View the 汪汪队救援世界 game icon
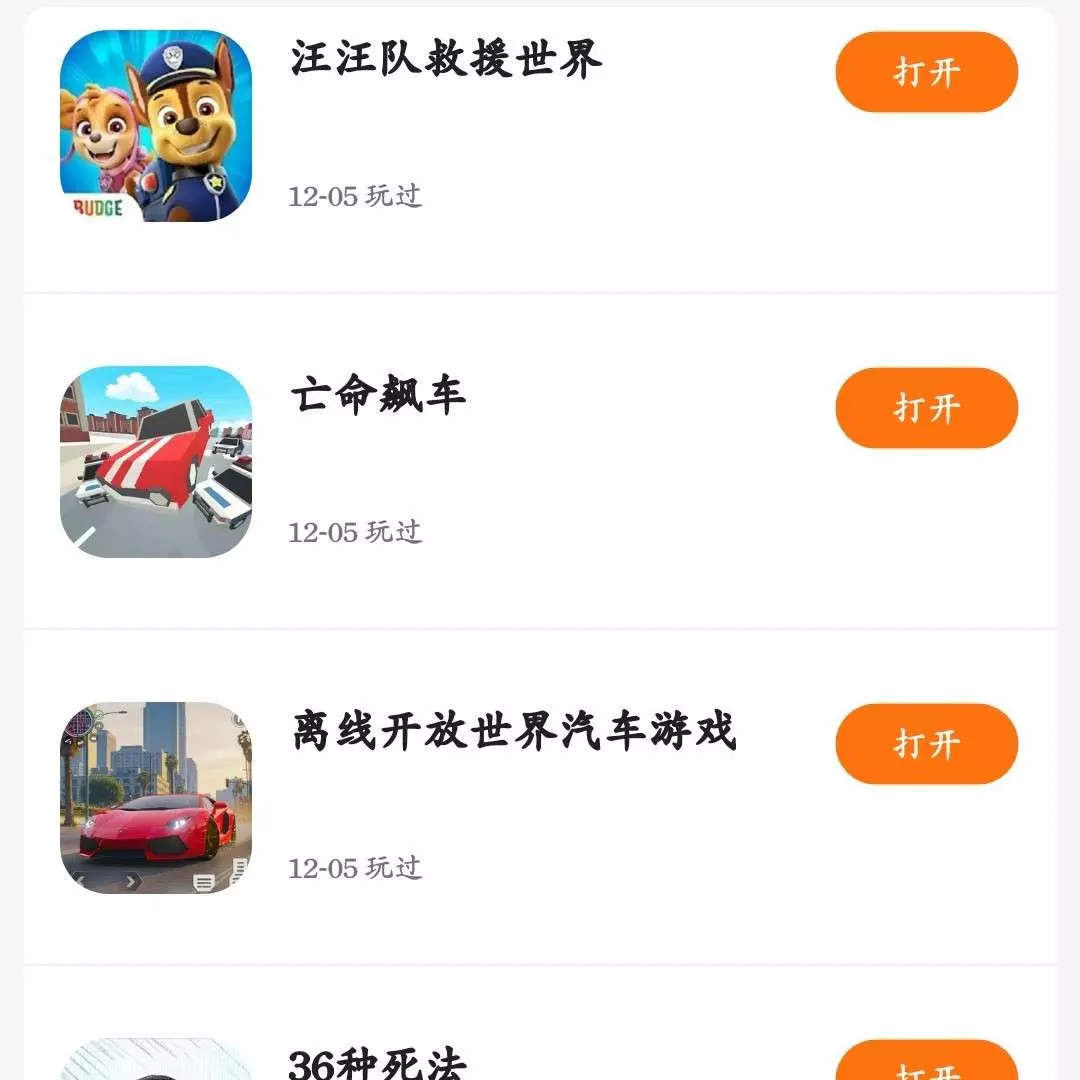1080x1080 pixels. click(156, 126)
